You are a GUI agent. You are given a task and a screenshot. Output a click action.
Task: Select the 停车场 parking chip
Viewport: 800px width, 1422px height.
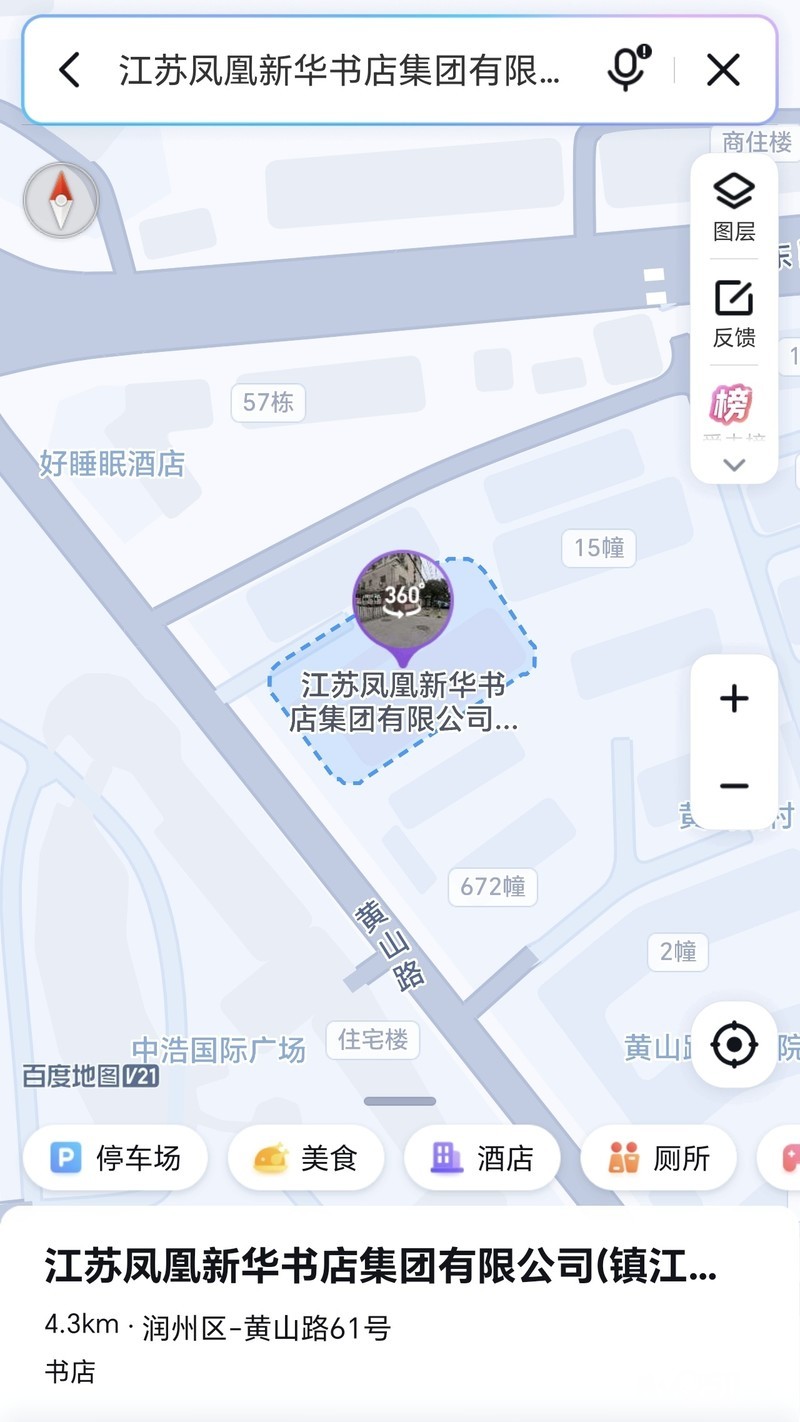coord(116,1158)
